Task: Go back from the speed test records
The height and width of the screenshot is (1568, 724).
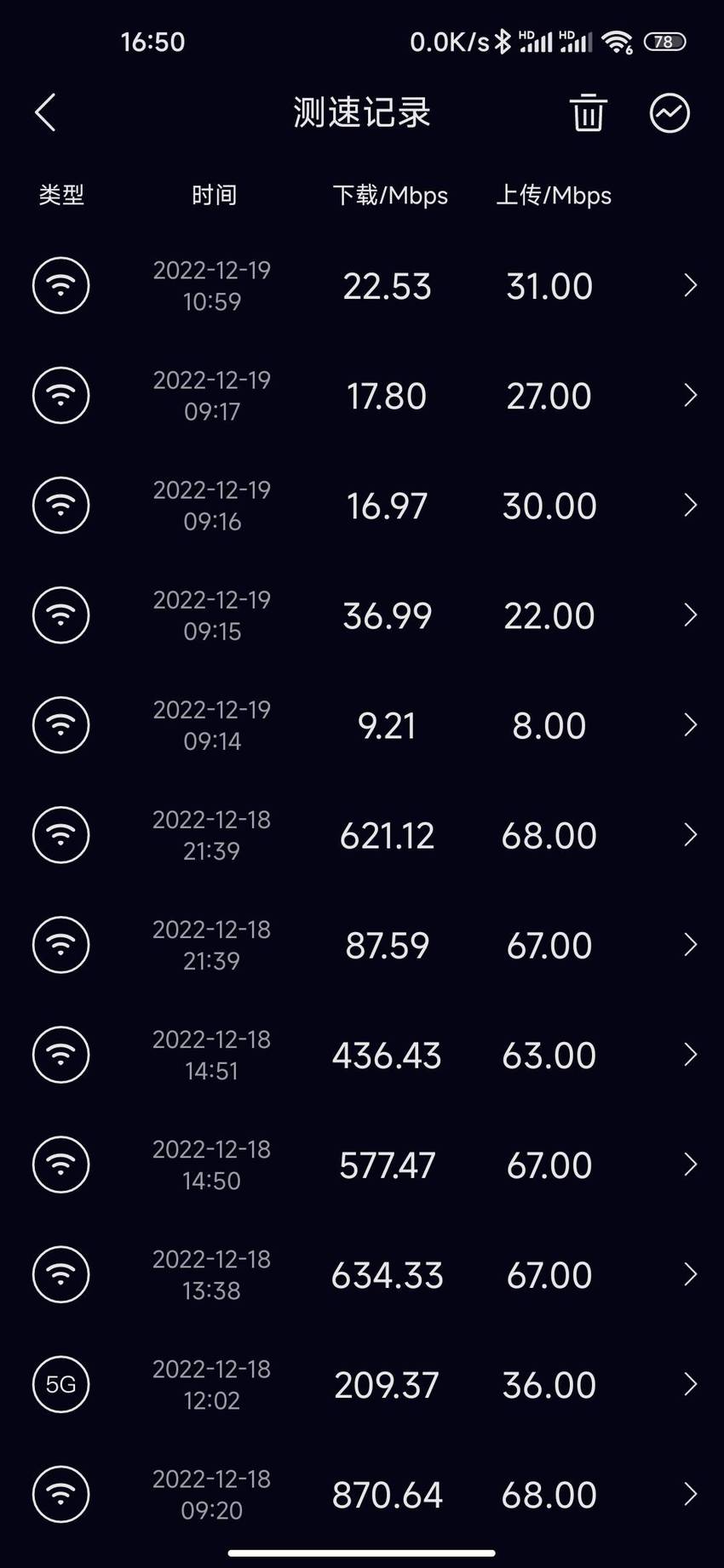Action: pos(45,112)
